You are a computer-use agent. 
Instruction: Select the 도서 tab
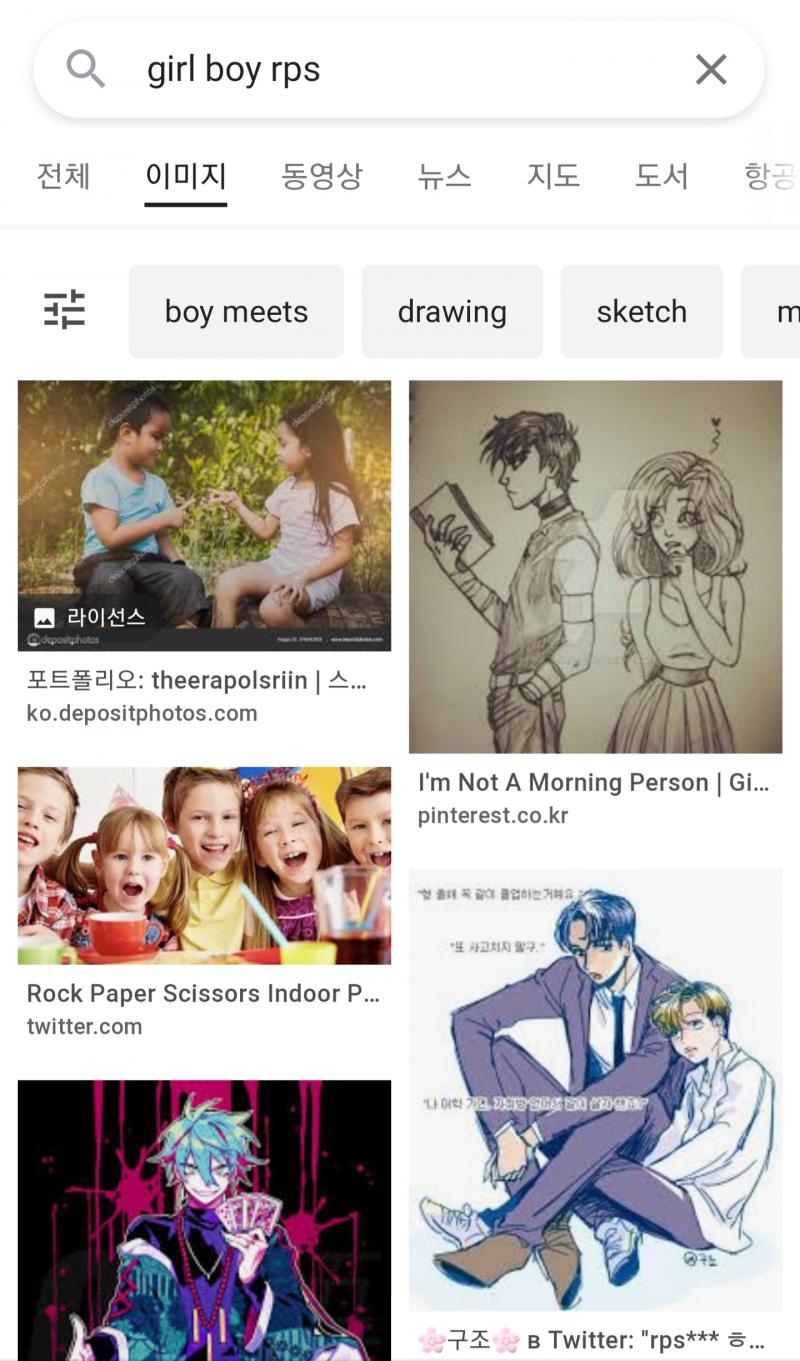click(661, 176)
